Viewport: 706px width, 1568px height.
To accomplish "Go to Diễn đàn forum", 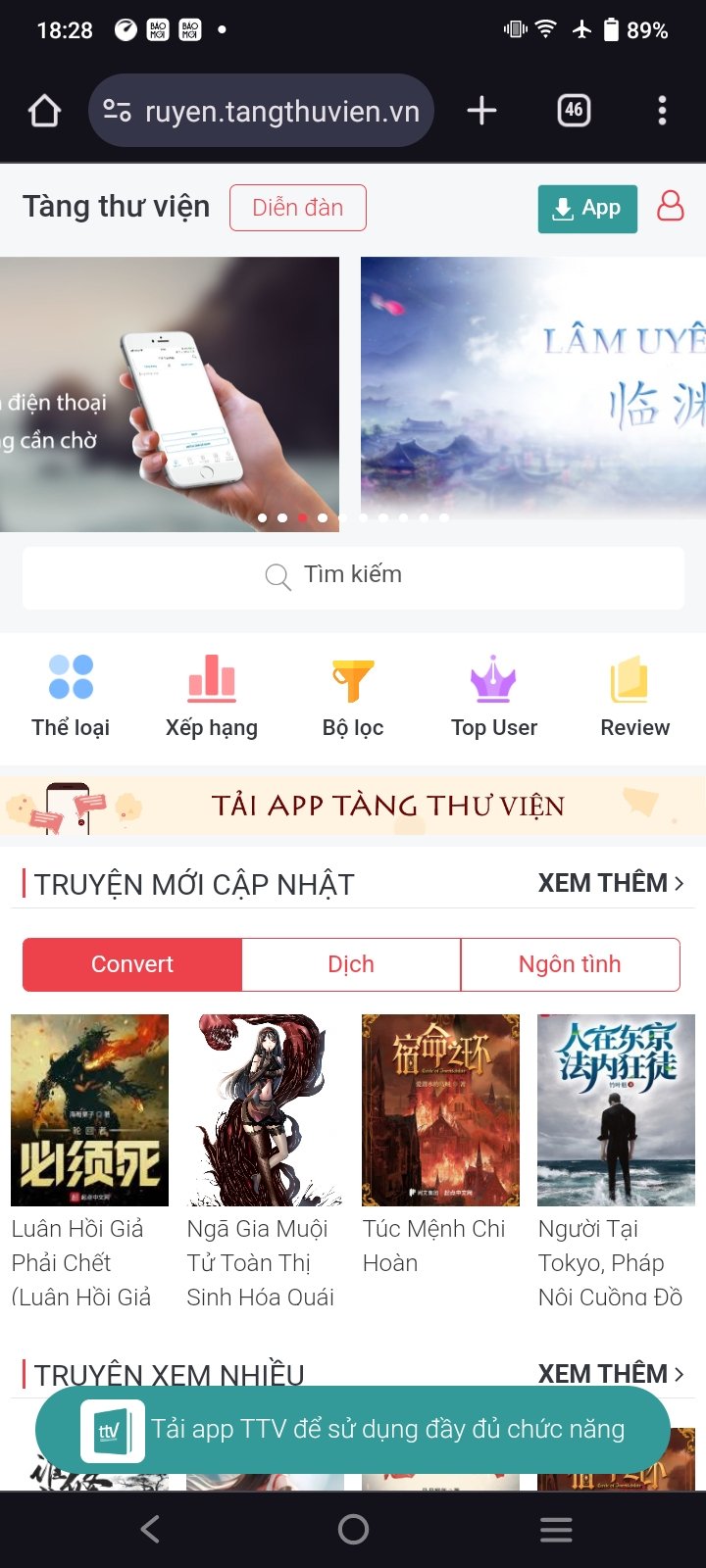I will [298, 208].
